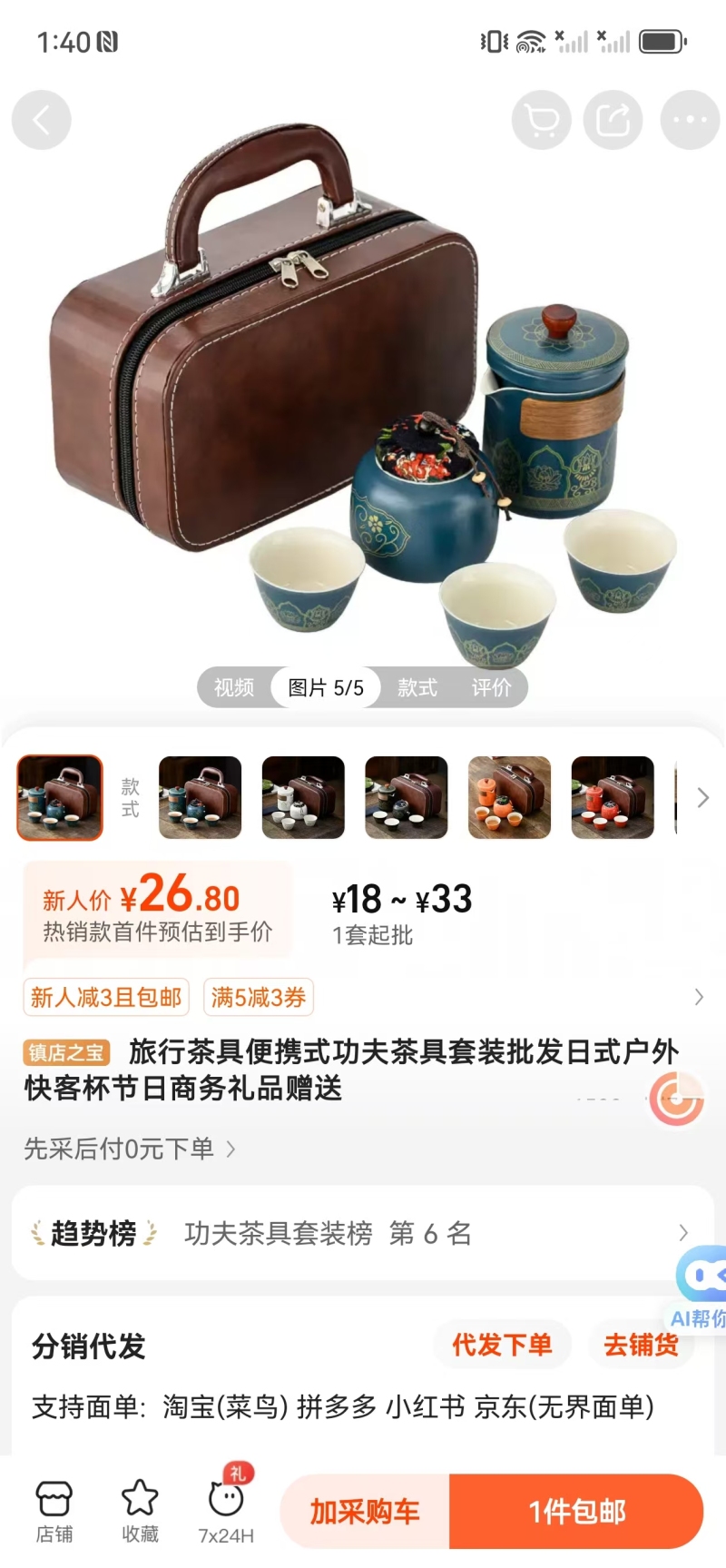
Task: Open 先采后付0元下单 details
Action: pos(130,1149)
